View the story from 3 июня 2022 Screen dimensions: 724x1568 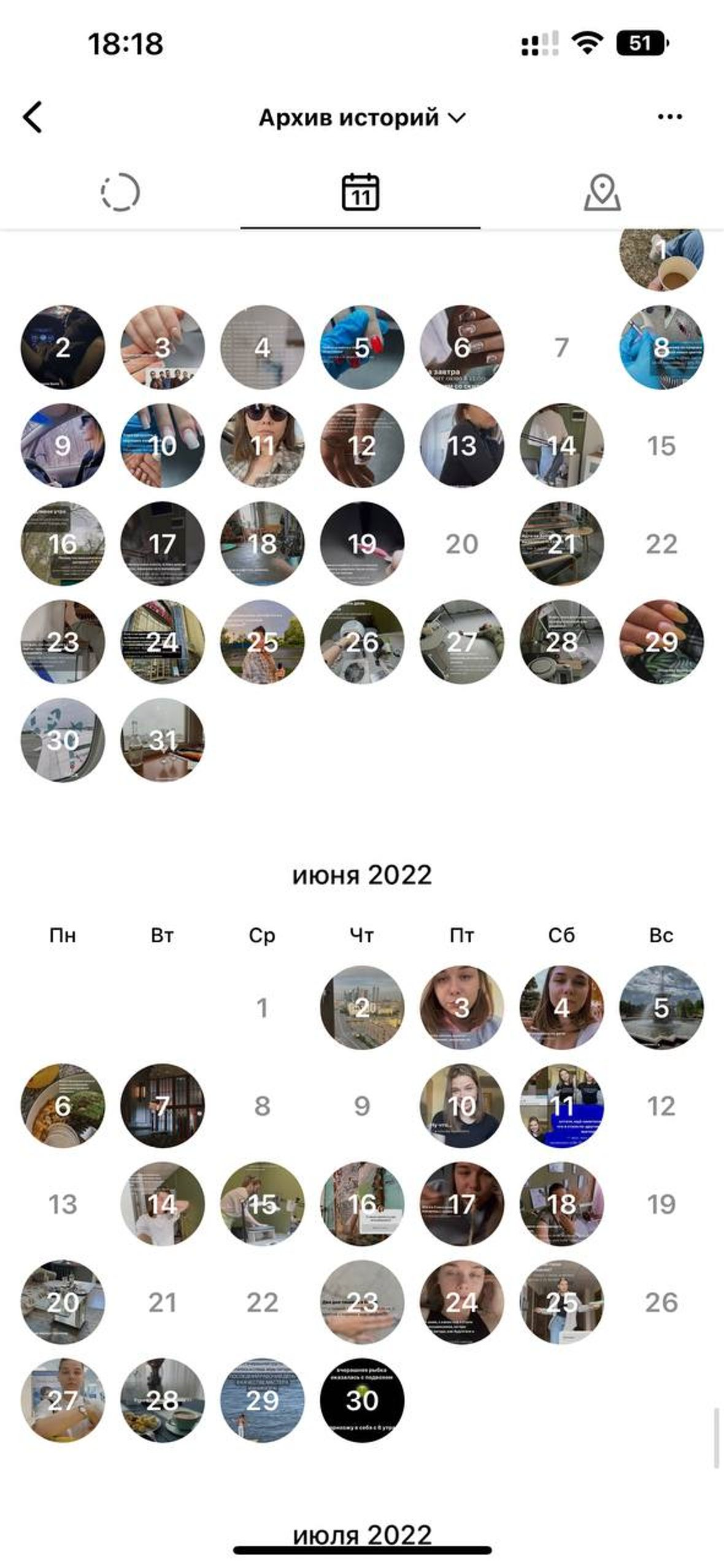[461, 1007]
